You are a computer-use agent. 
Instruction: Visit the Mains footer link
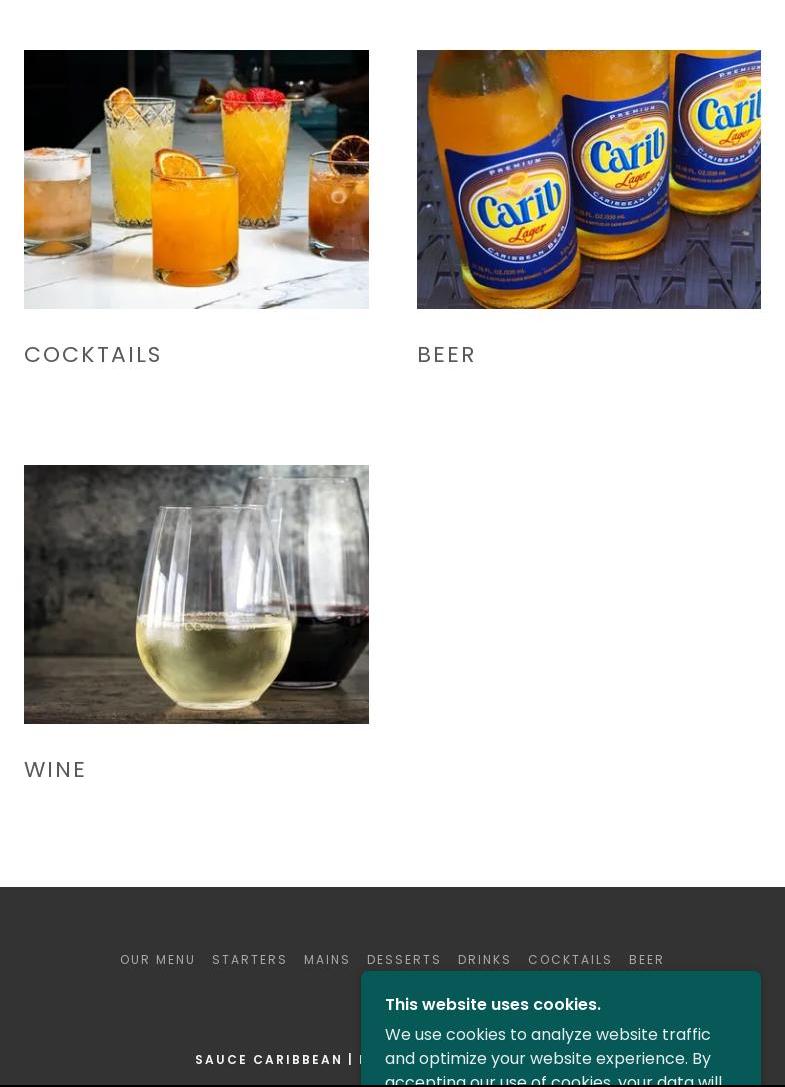327,959
